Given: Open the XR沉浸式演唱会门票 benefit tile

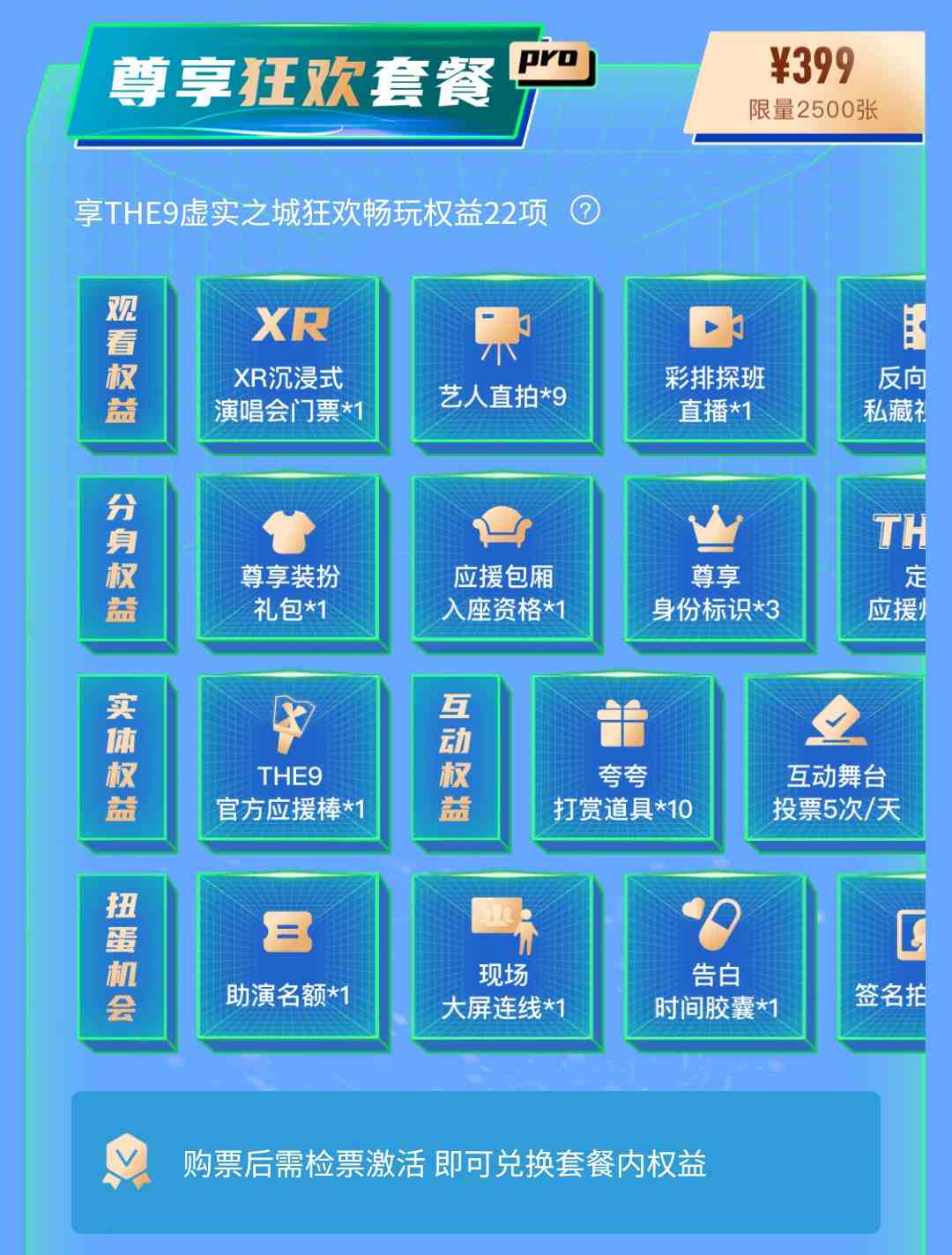Looking at the screenshot, I should pyautogui.click(x=289, y=360).
